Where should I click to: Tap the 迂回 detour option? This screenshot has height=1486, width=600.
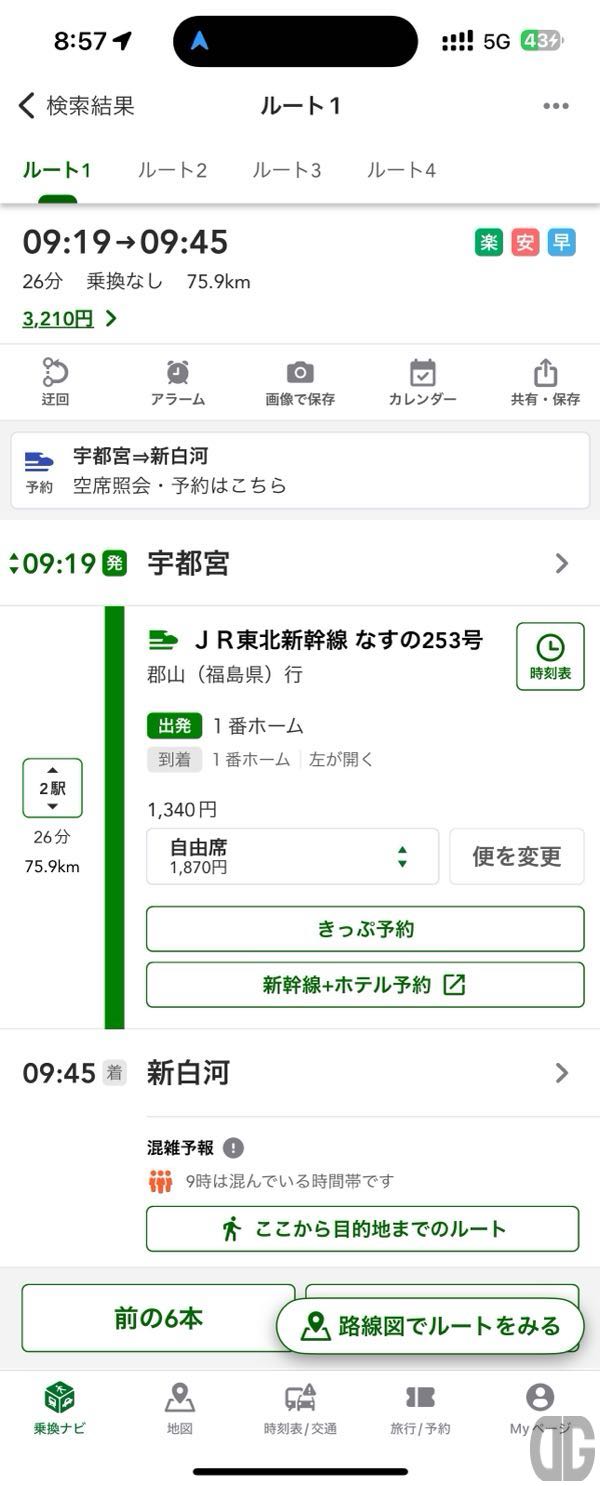[x=55, y=383]
